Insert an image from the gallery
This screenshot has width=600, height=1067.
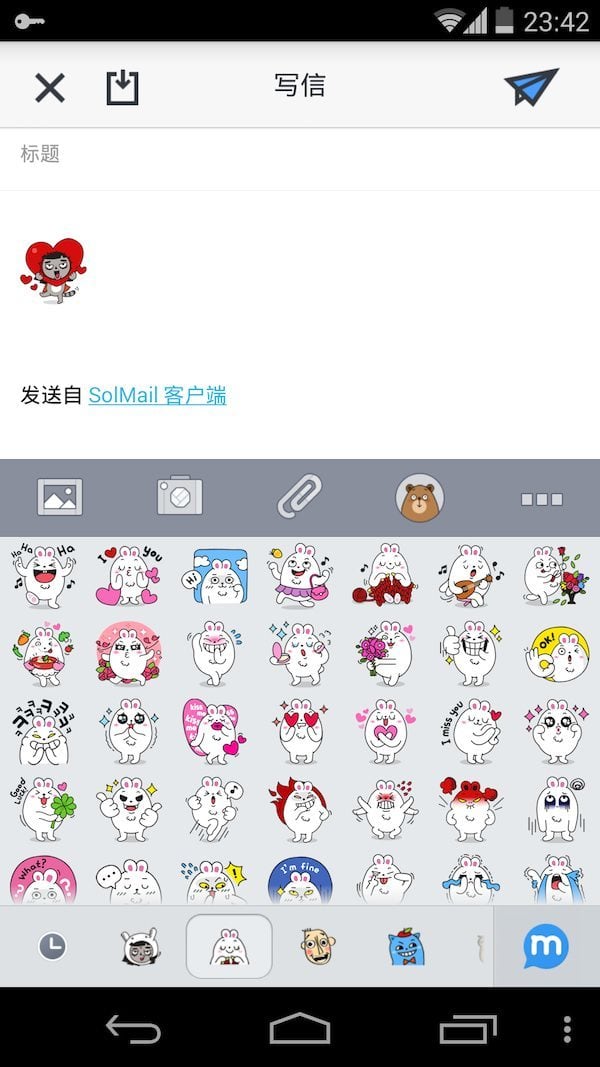point(60,497)
